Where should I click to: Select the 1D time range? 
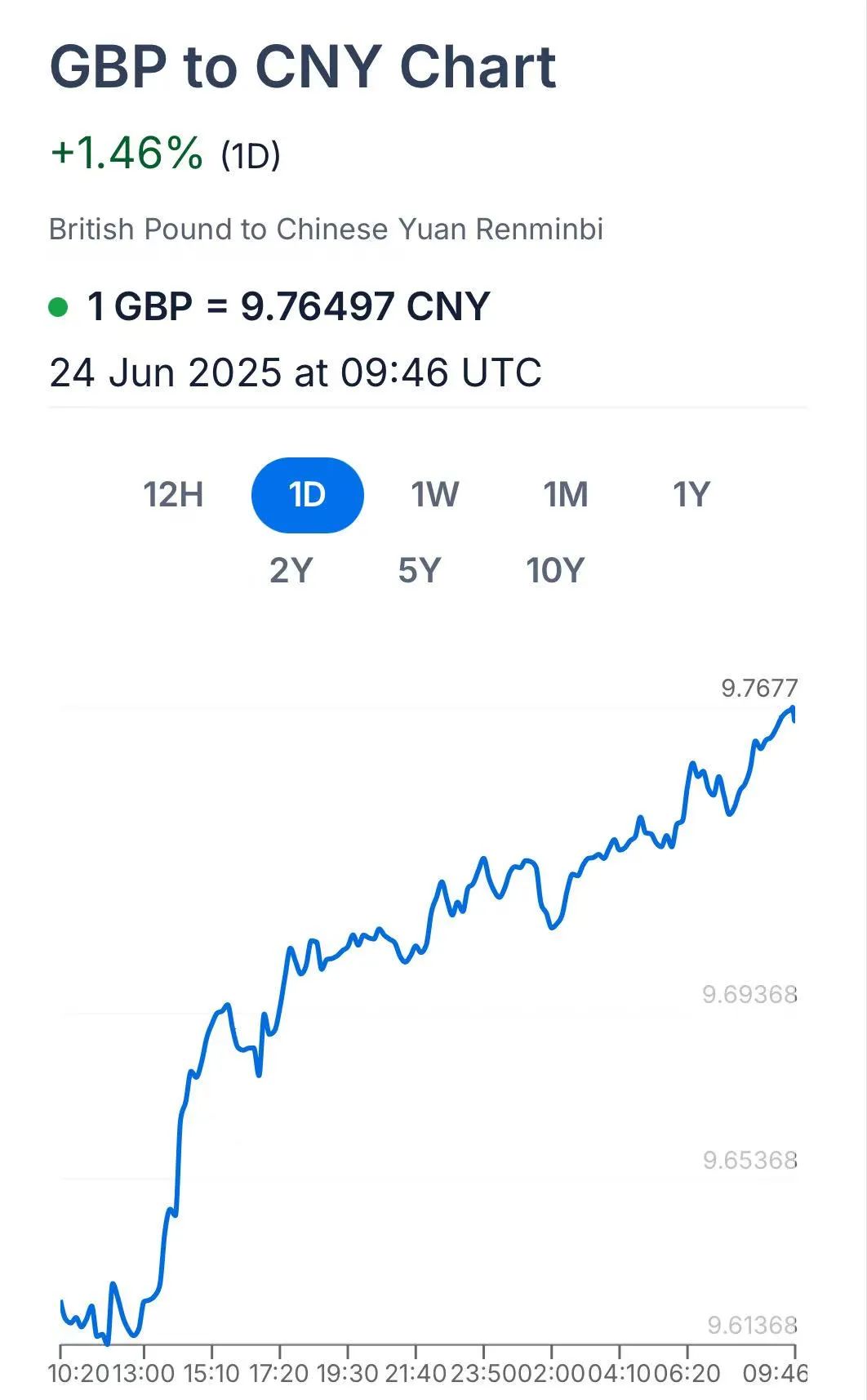307,495
